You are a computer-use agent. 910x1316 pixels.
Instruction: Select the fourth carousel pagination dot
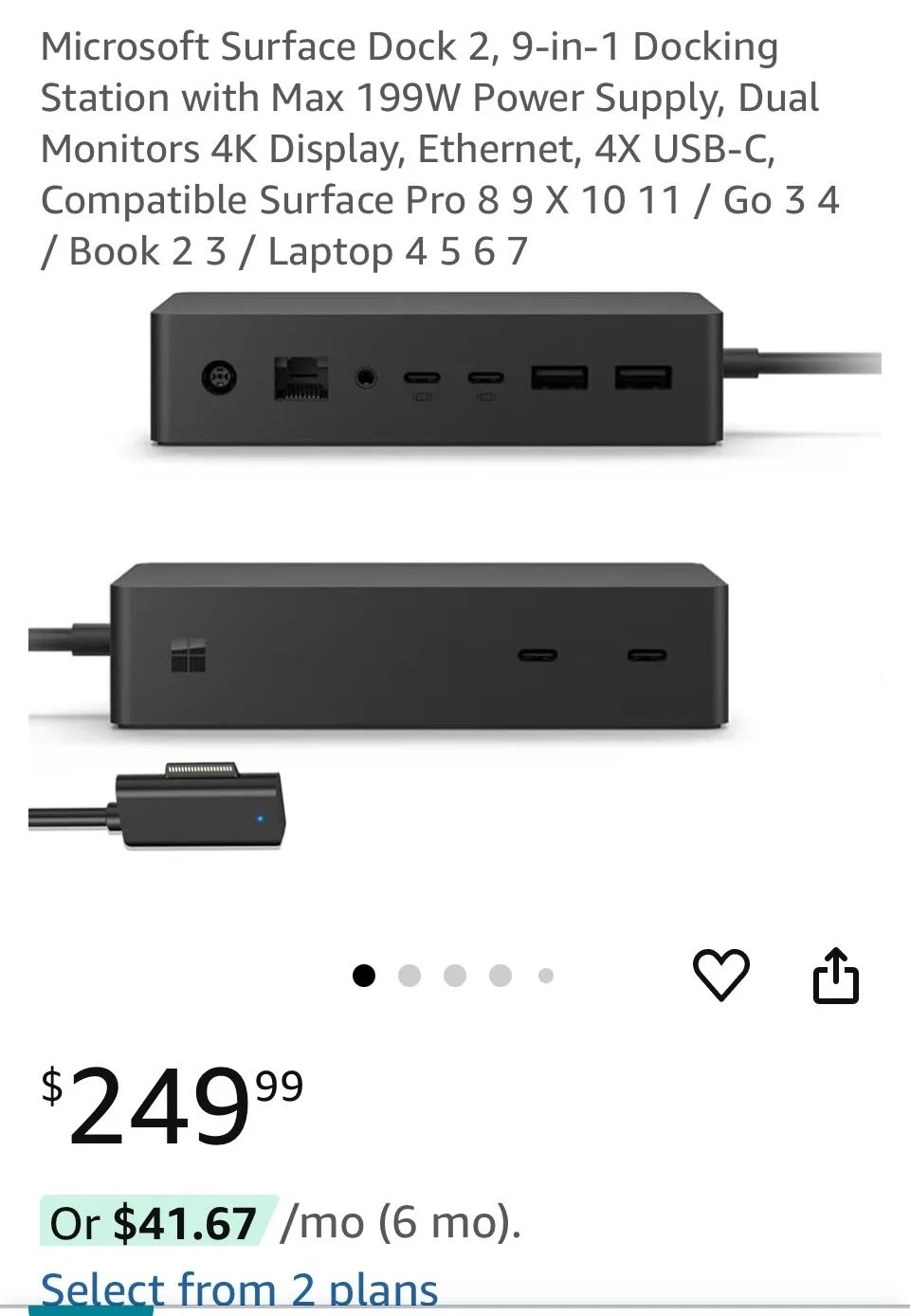(x=500, y=974)
